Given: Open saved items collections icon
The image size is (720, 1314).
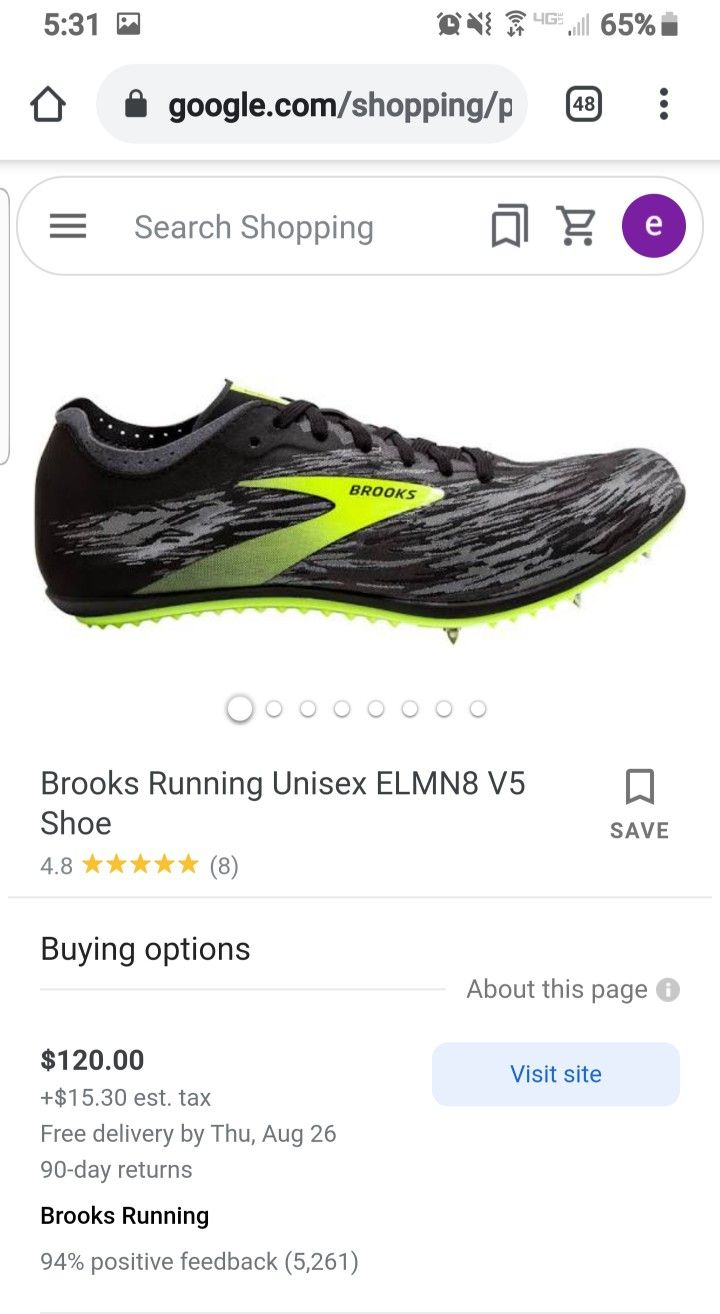Looking at the screenshot, I should [x=509, y=227].
